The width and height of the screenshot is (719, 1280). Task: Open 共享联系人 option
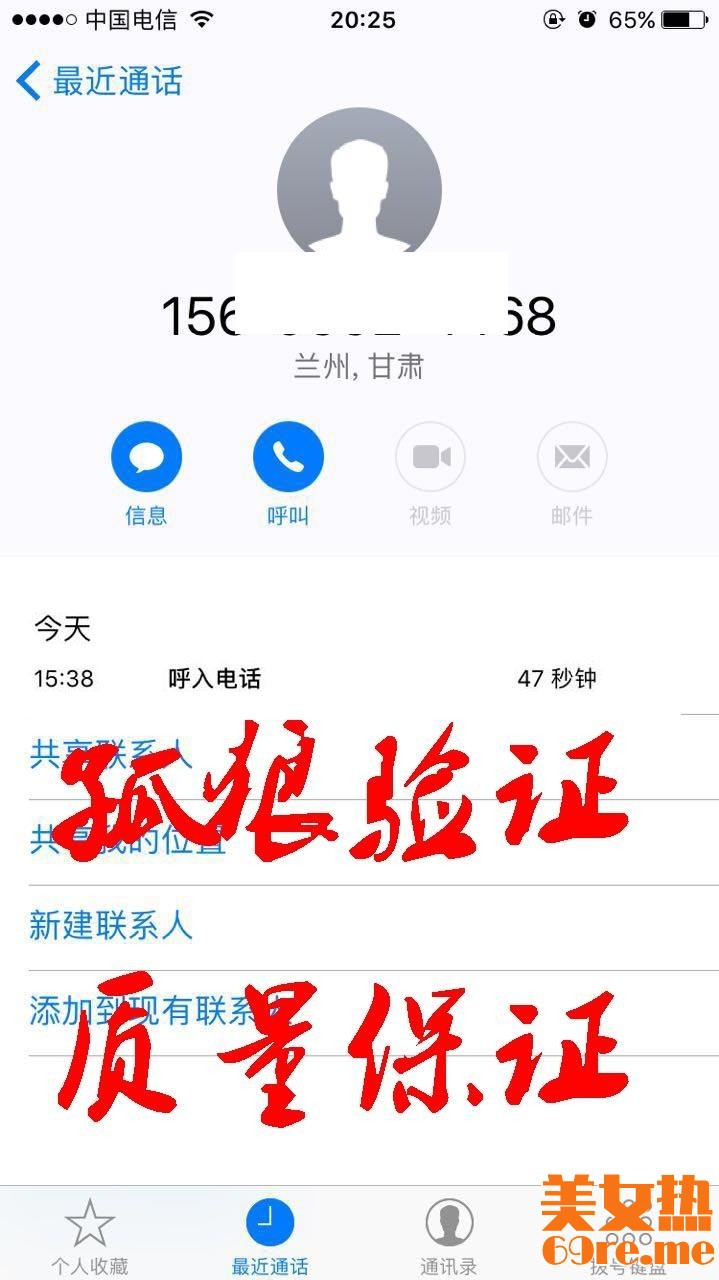point(110,754)
